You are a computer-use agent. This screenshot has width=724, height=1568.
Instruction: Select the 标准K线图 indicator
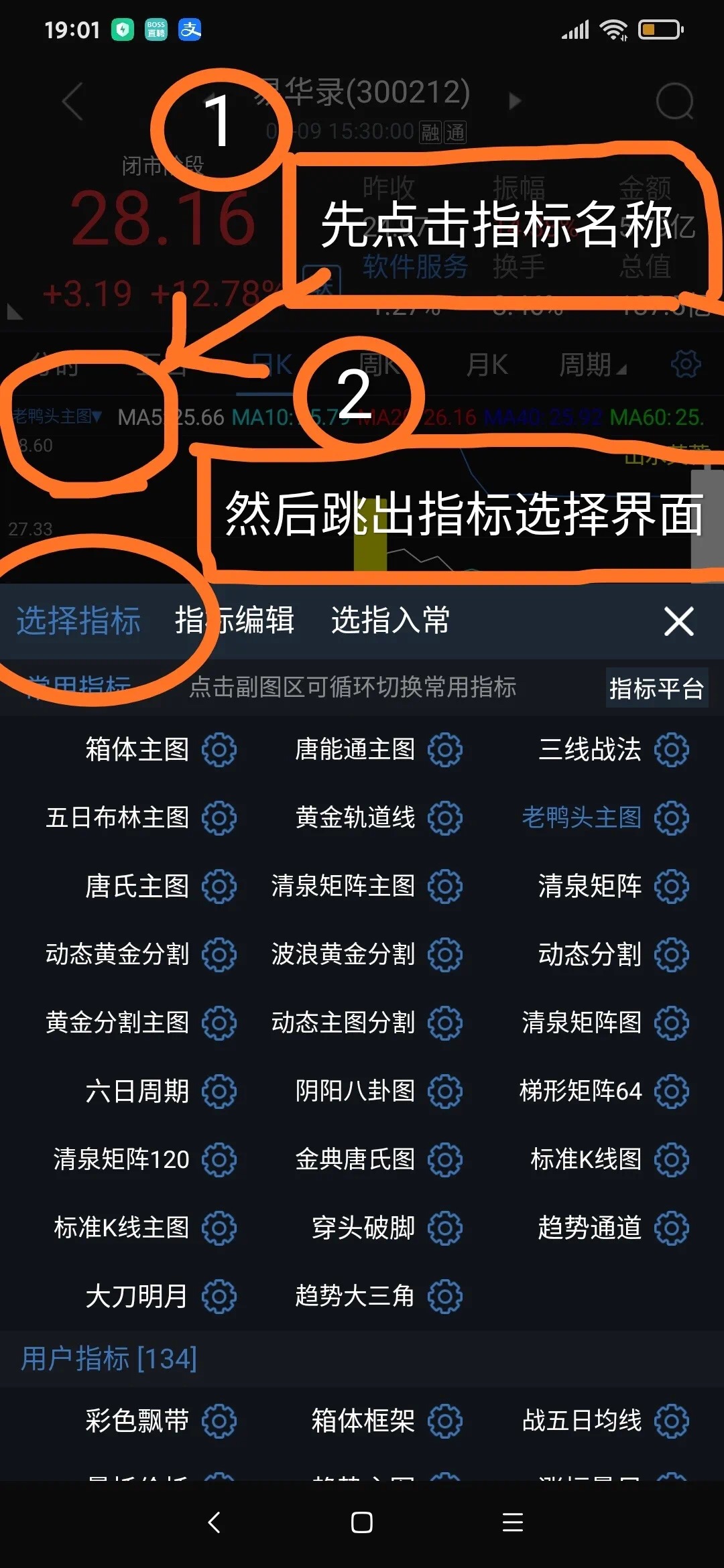coord(585,1159)
